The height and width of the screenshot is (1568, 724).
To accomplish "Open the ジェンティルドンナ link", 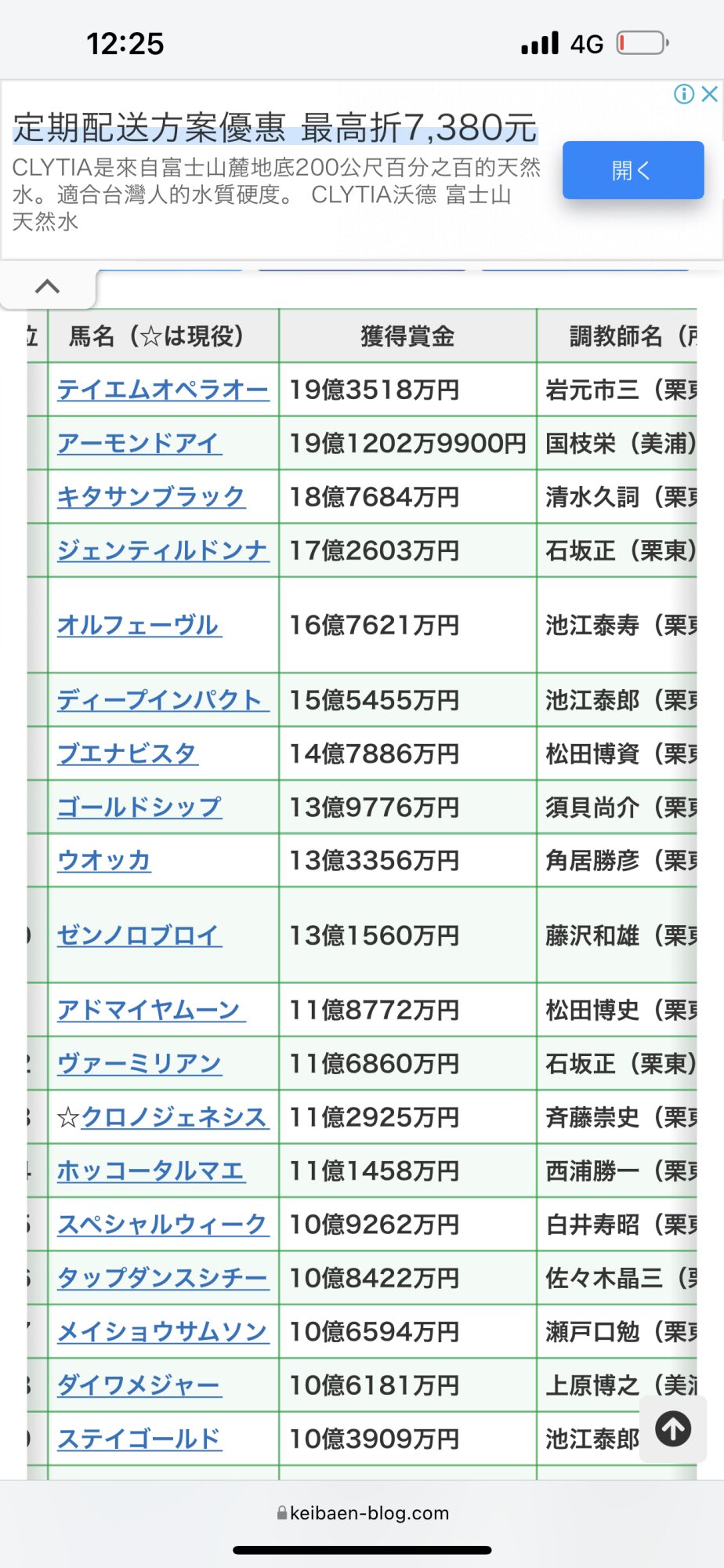I will [x=163, y=550].
